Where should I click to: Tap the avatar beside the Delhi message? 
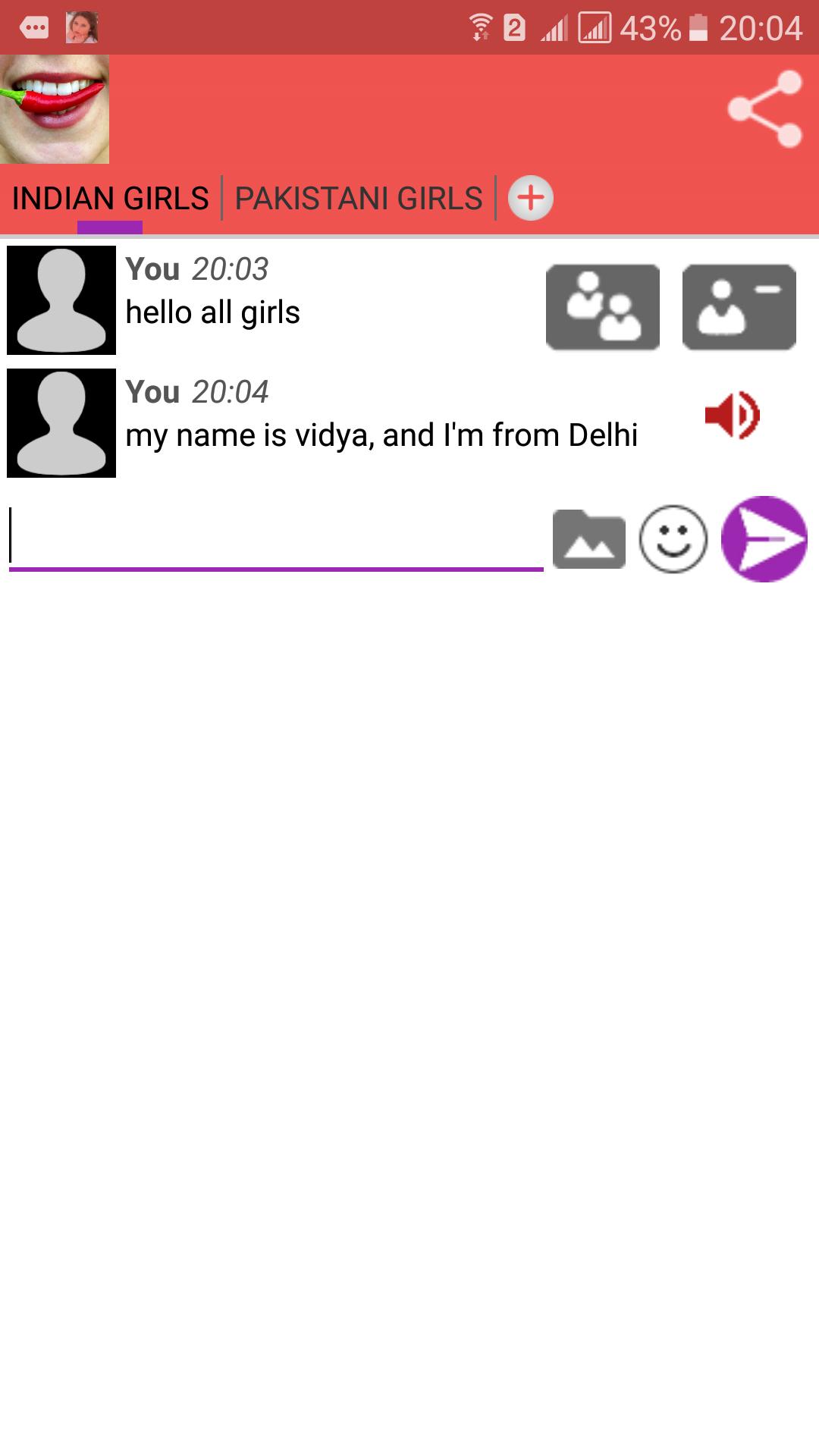[x=61, y=423]
